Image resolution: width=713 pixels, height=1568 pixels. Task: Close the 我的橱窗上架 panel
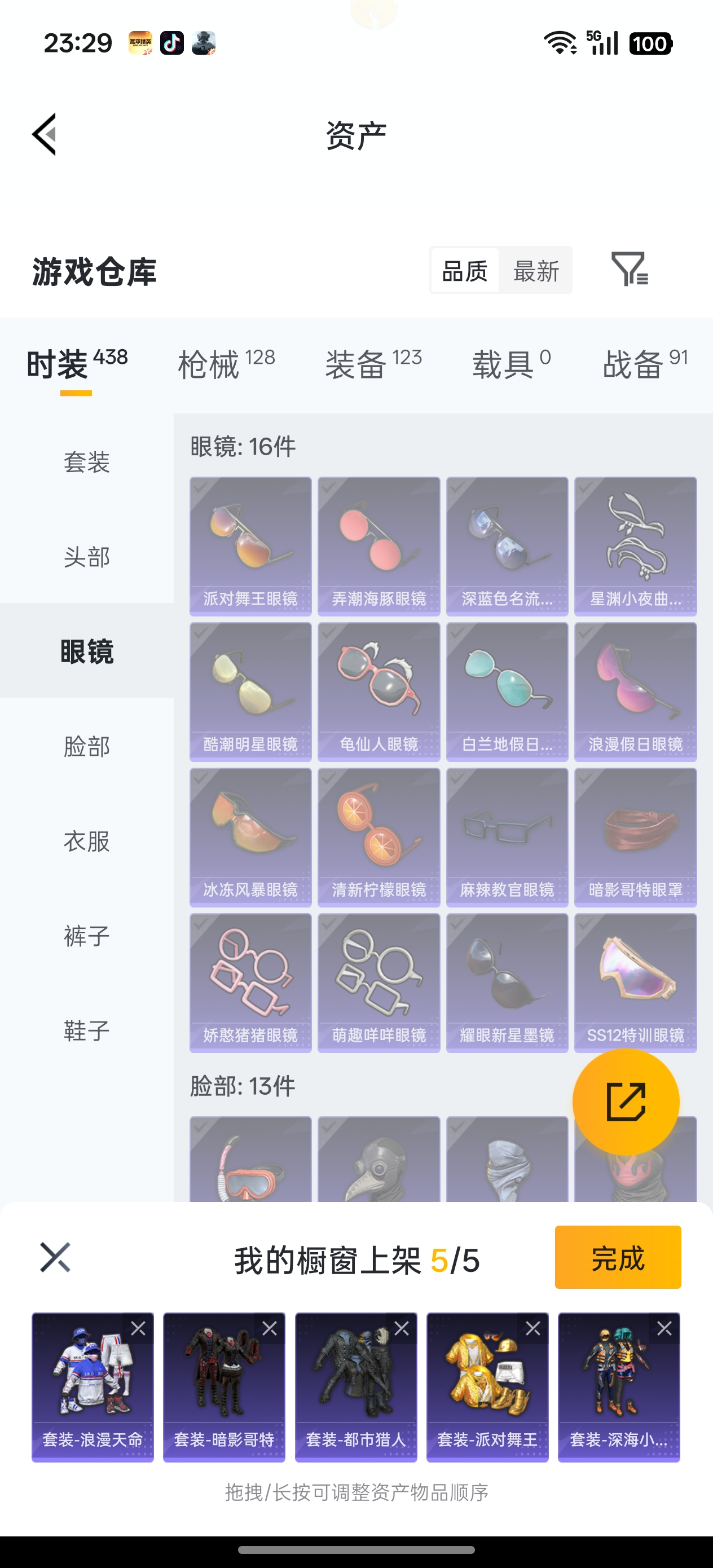click(55, 1258)
